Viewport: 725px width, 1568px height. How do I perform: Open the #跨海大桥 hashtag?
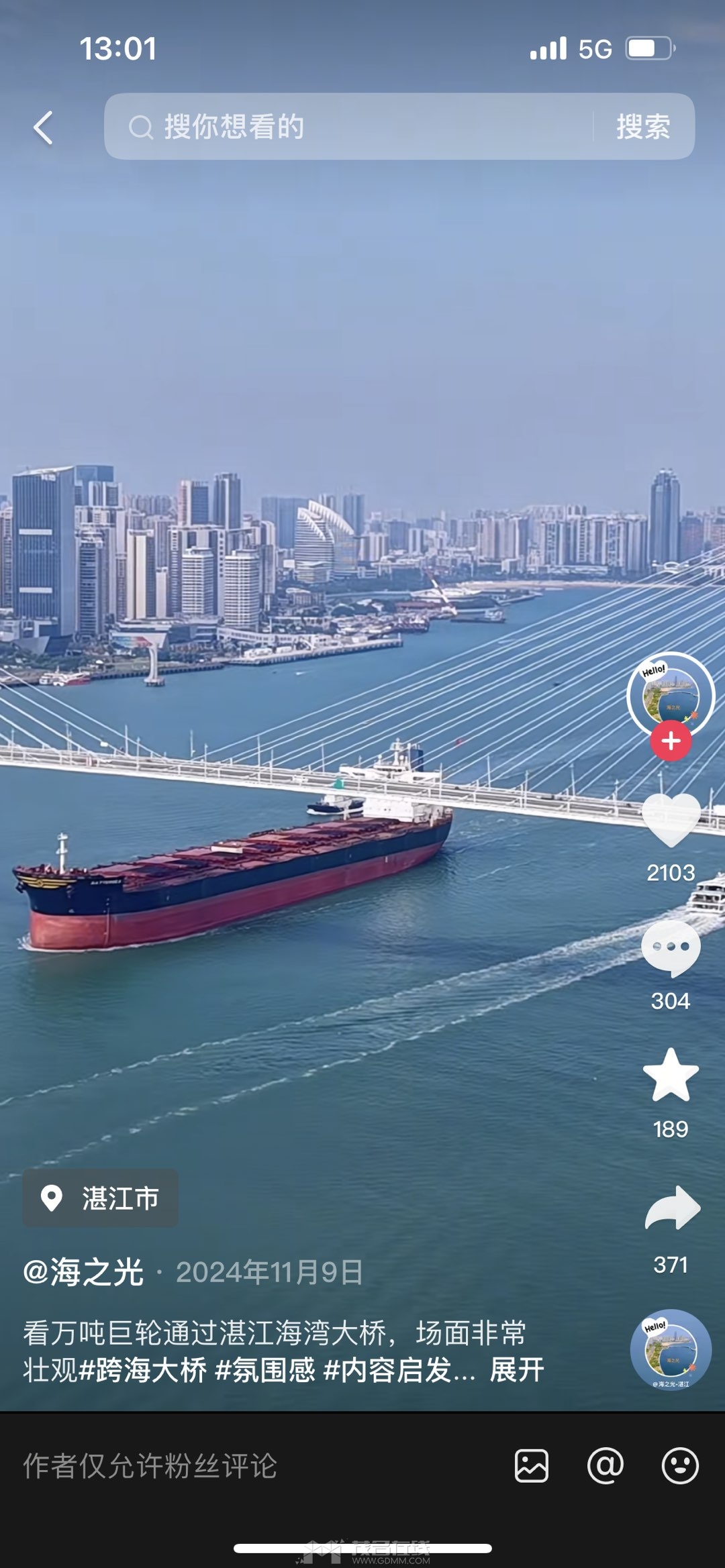tap(142, 1370)
